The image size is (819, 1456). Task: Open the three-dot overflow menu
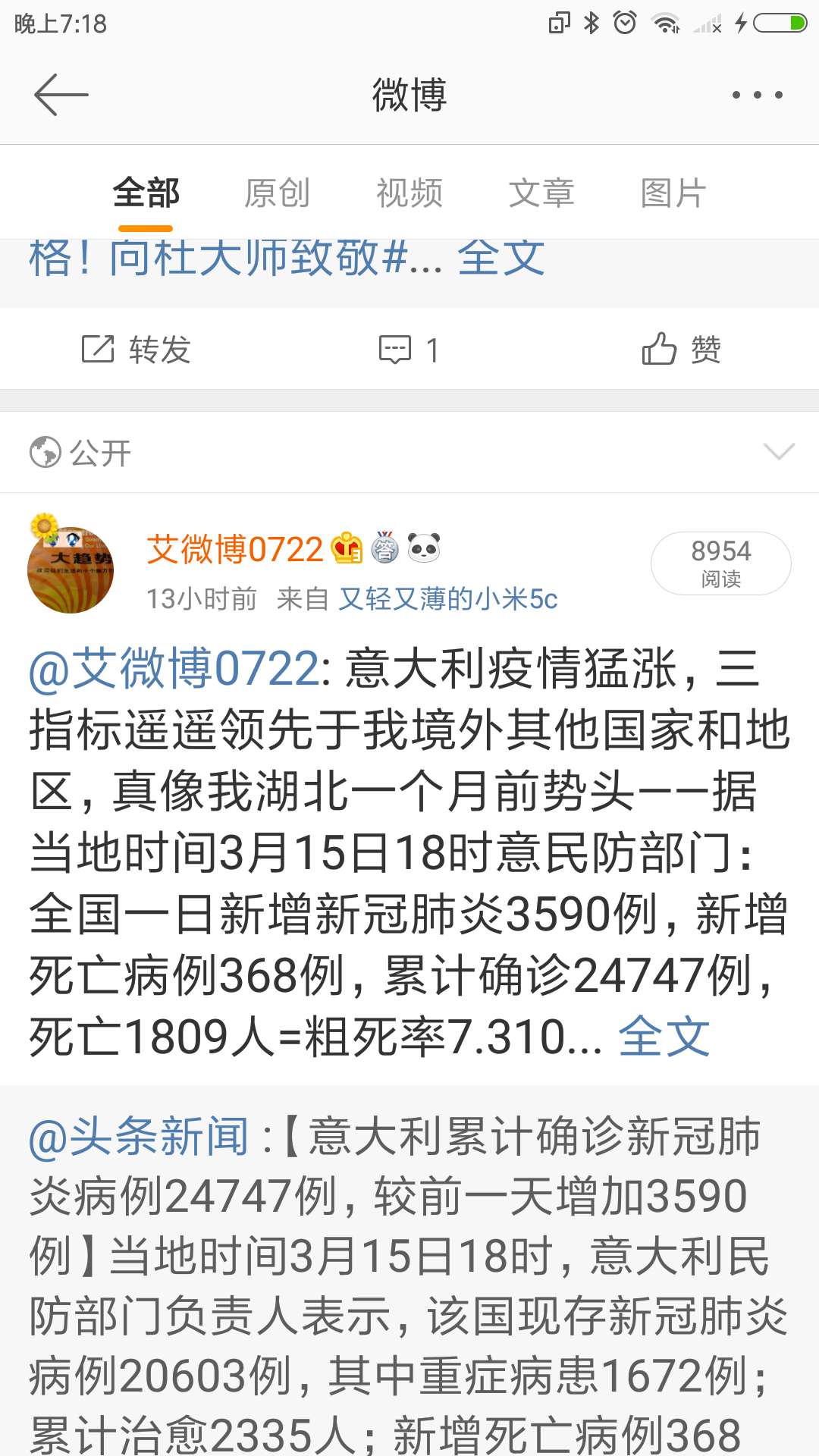(x=757, y=95)
